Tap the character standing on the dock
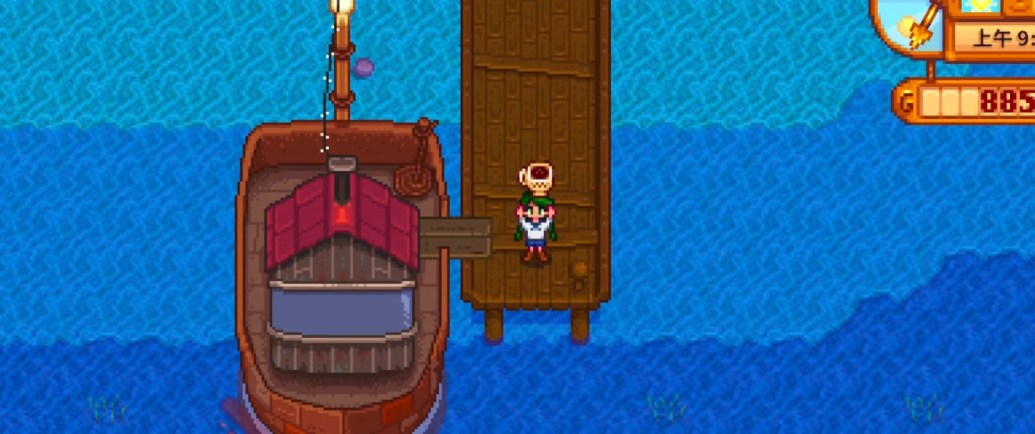Screen dimensions: 1035x434 [535, 230]
